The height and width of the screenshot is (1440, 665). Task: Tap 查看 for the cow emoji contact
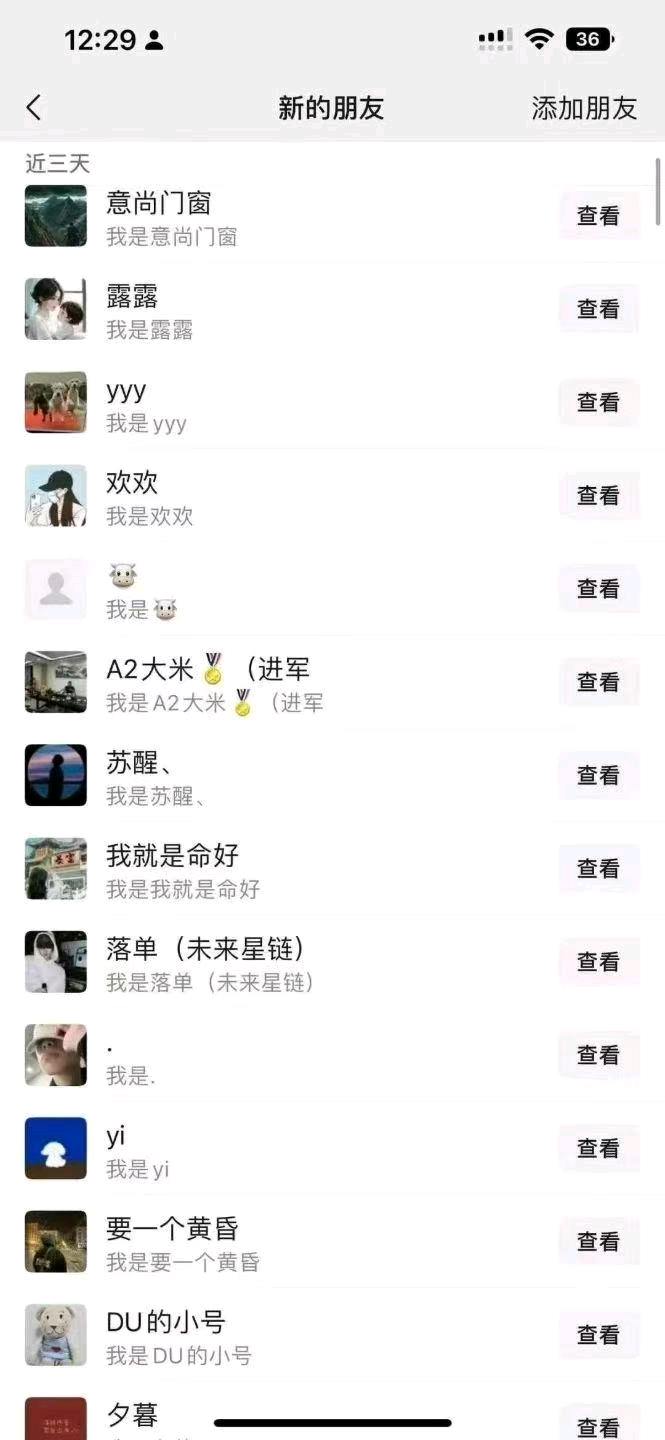599,589
